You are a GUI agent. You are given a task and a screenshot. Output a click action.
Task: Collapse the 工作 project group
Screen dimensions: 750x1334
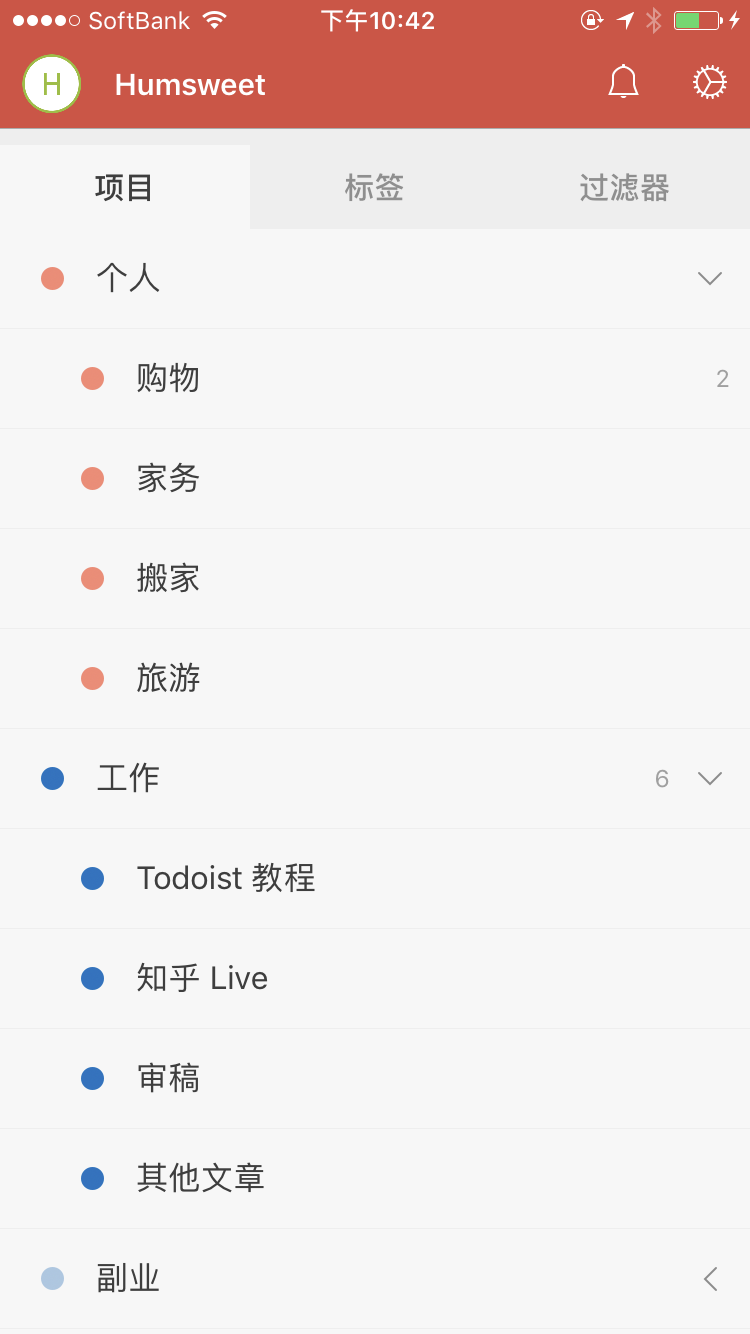click(710, 777)
